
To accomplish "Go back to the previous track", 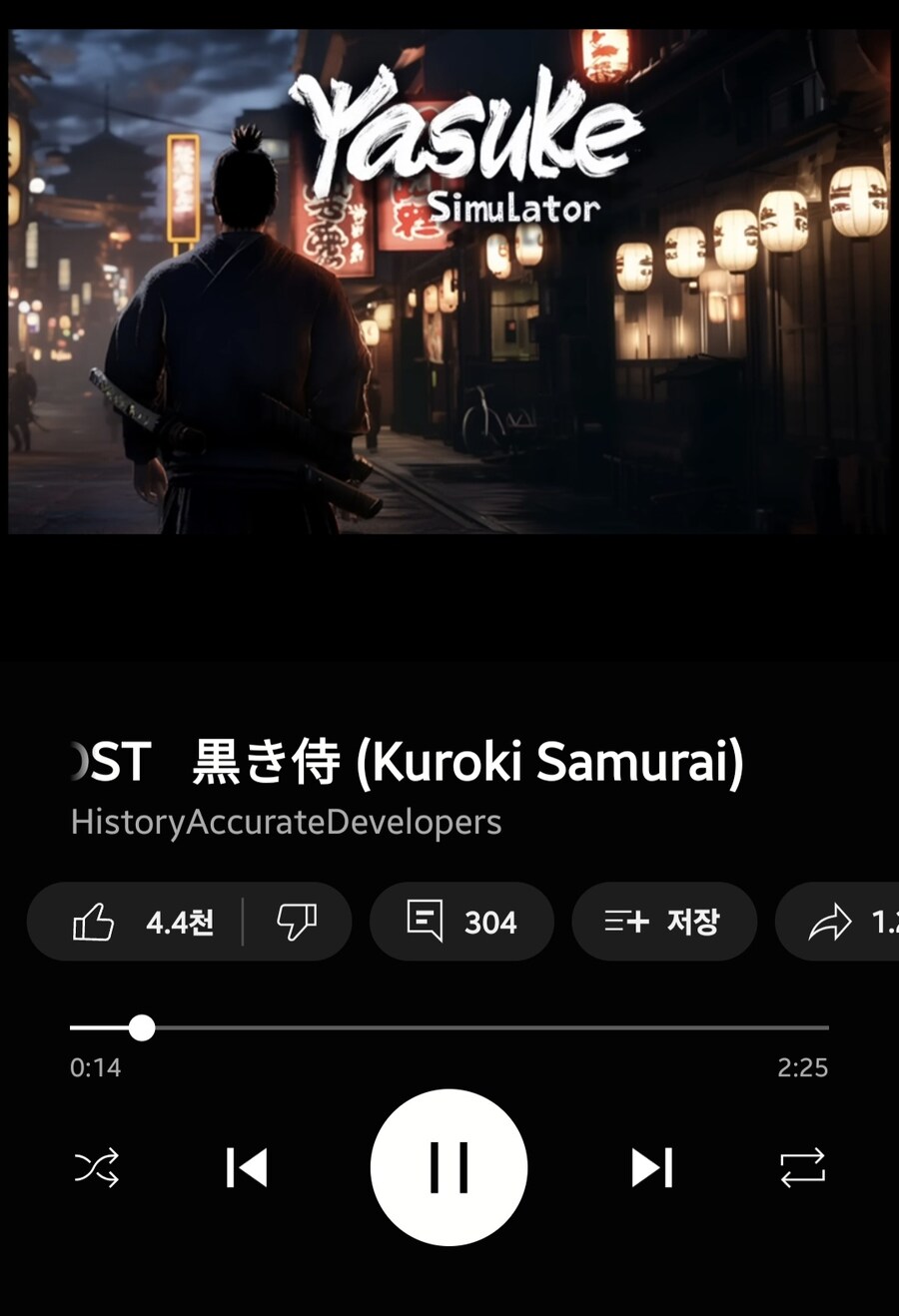I will (x=246, y=1167).
